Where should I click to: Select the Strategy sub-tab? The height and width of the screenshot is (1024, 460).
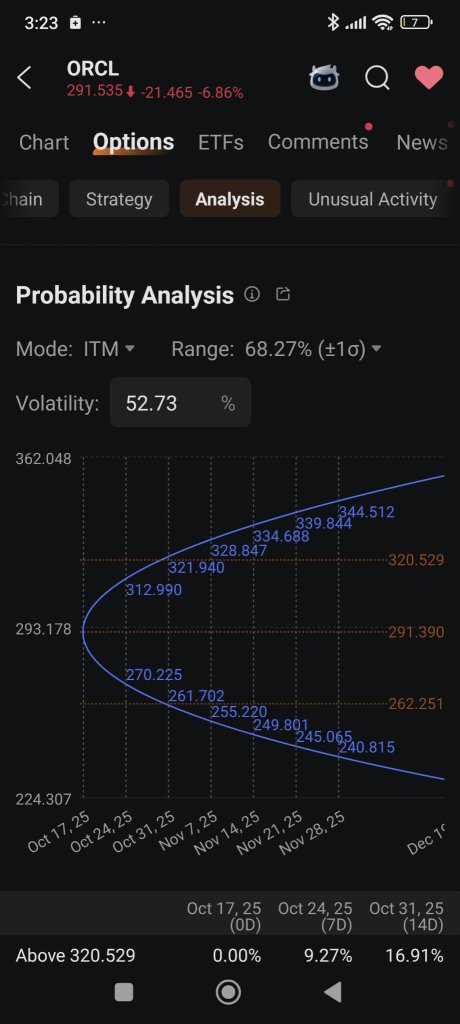pos(119,199)
